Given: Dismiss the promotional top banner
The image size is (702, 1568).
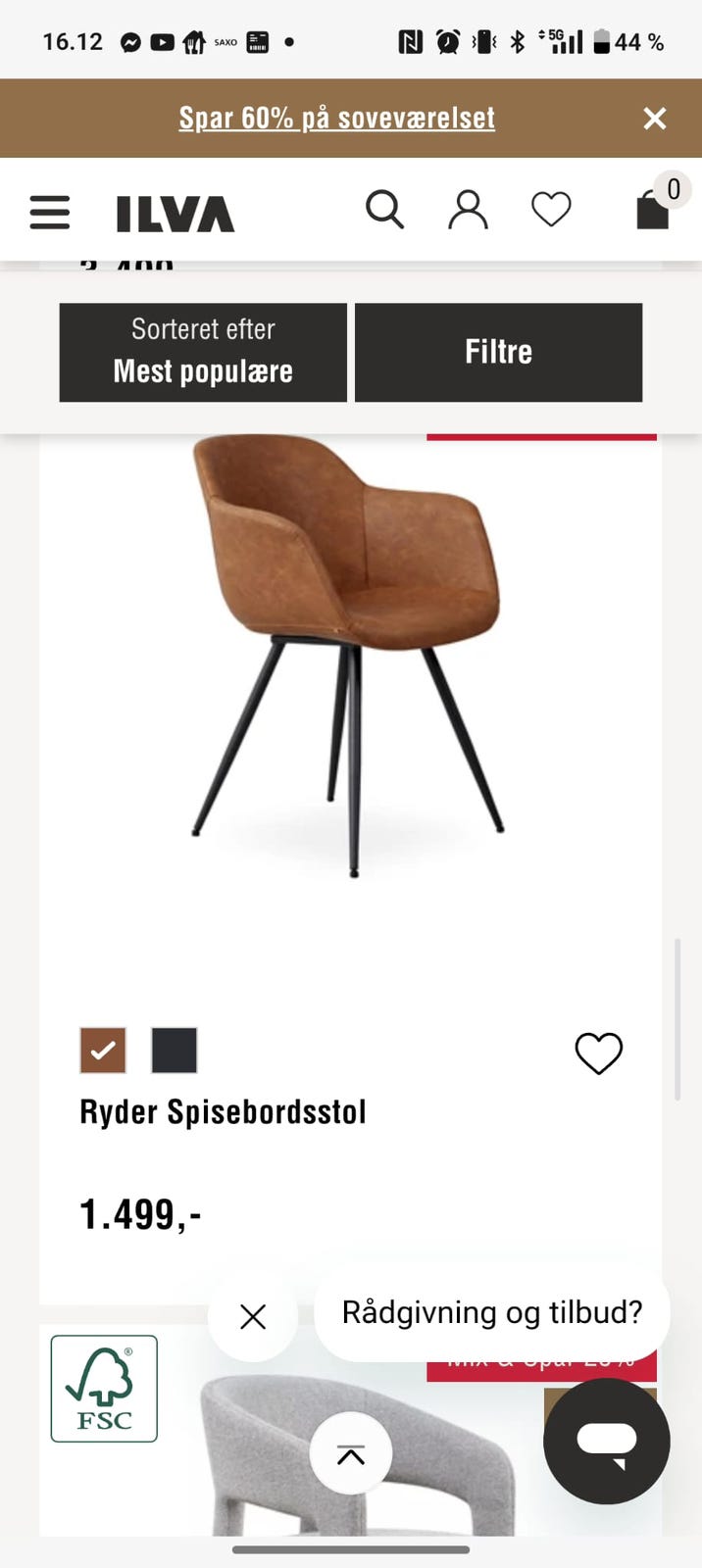Looking at the screenshot, I should coord(655,119).
